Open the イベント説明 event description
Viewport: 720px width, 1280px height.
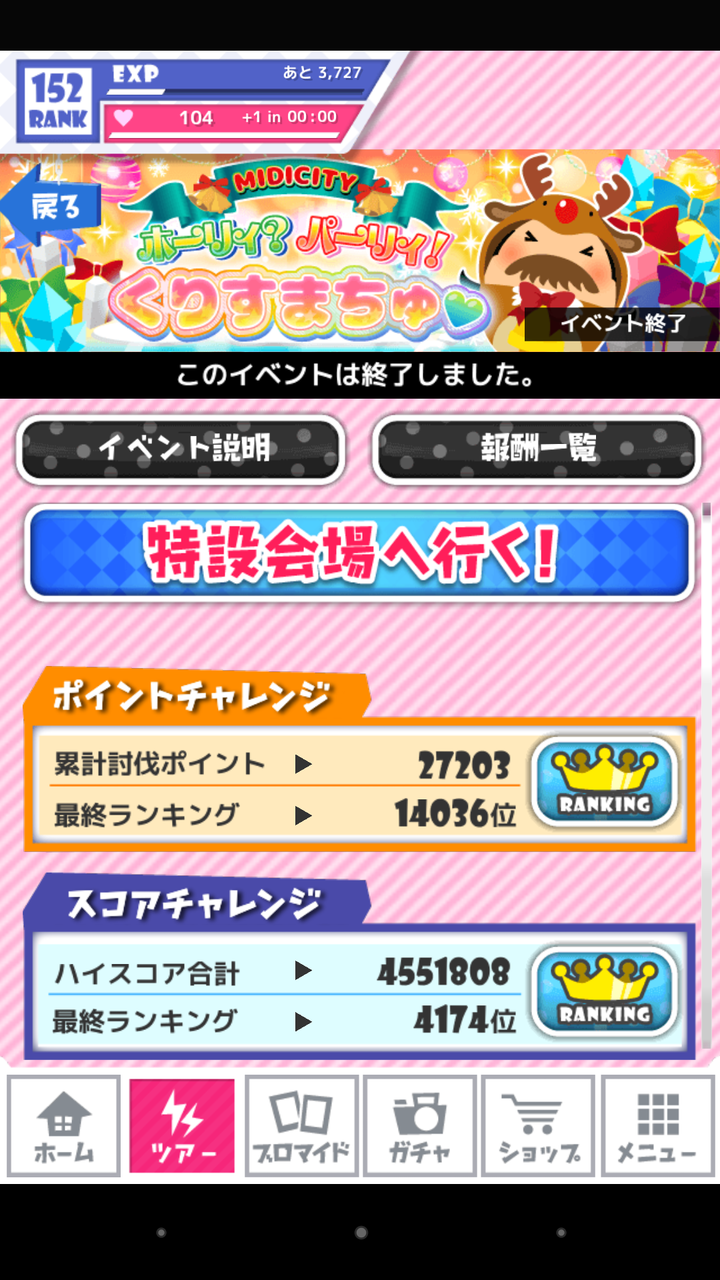point(180,450)
